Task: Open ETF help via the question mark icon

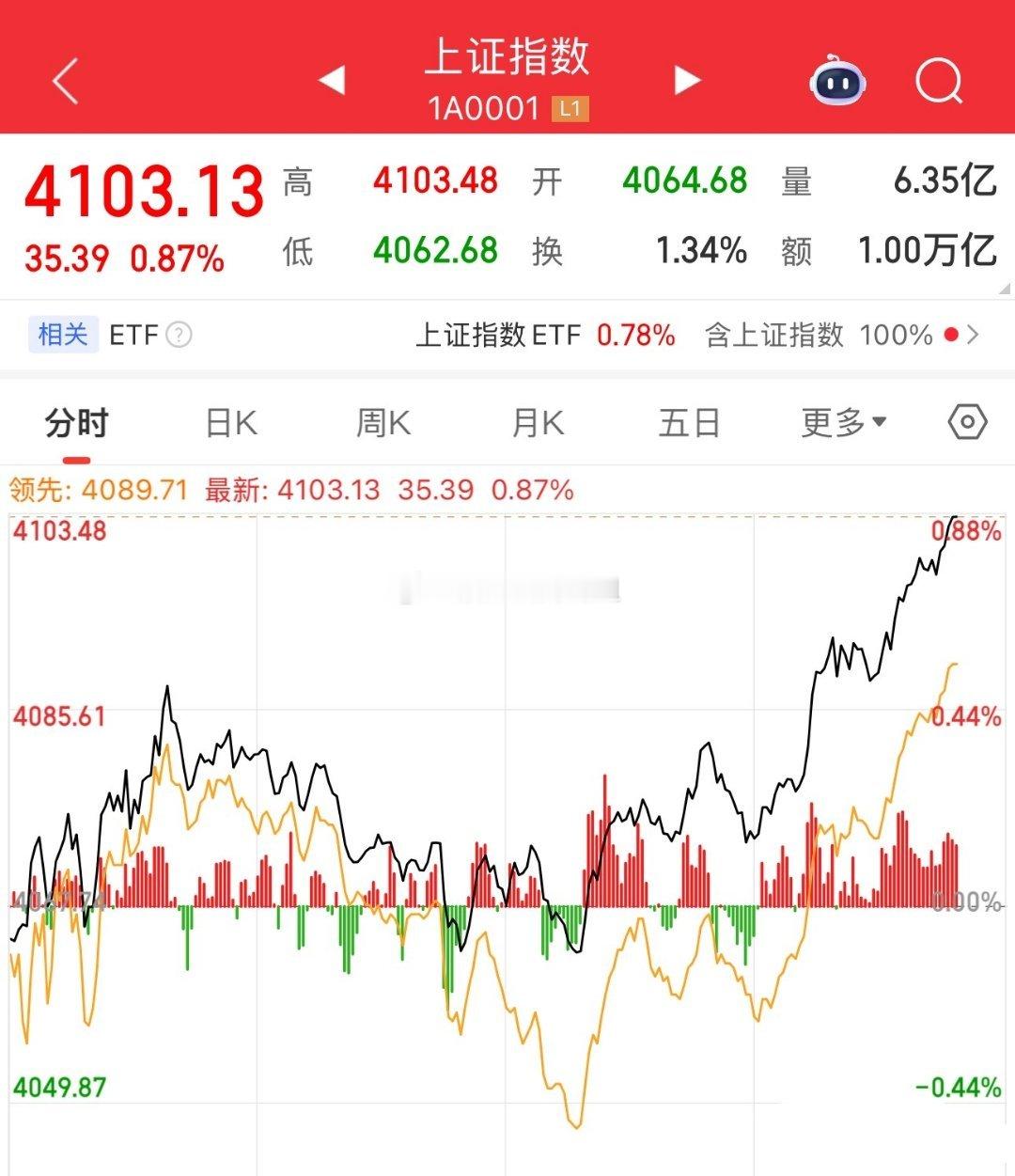Action: (x=178, y=336)
